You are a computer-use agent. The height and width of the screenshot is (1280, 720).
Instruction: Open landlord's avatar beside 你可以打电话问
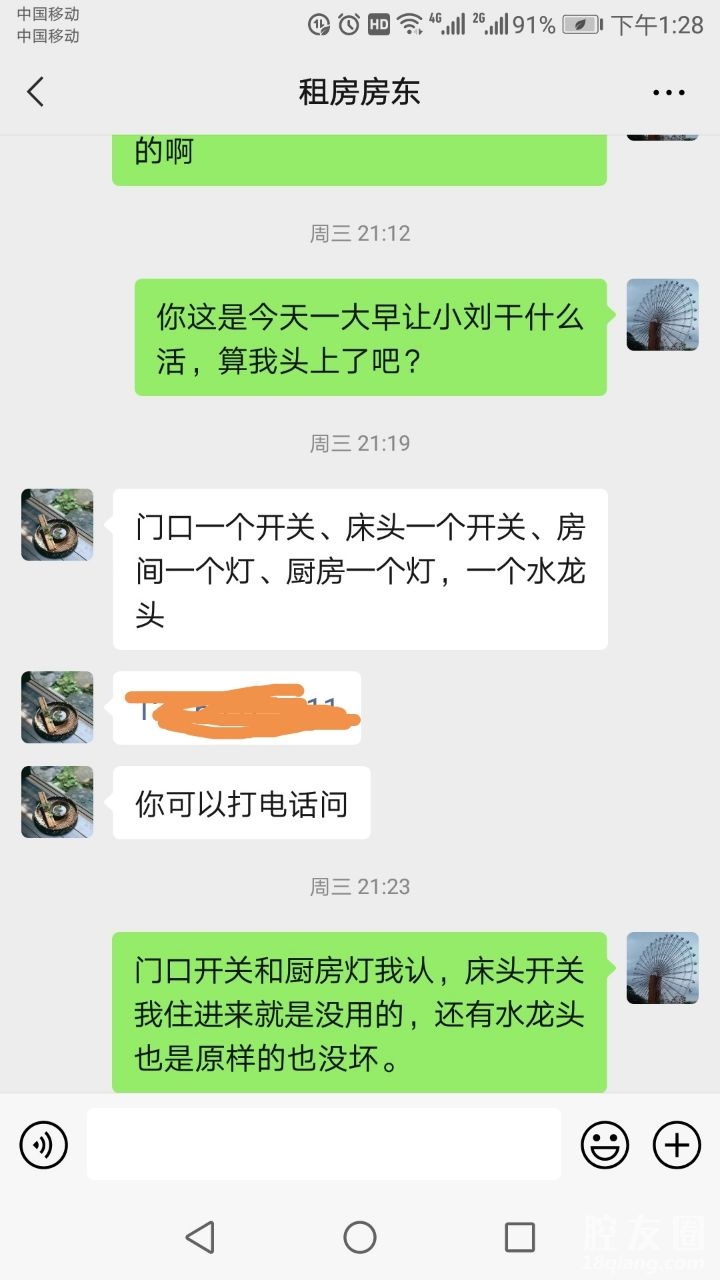57,802
